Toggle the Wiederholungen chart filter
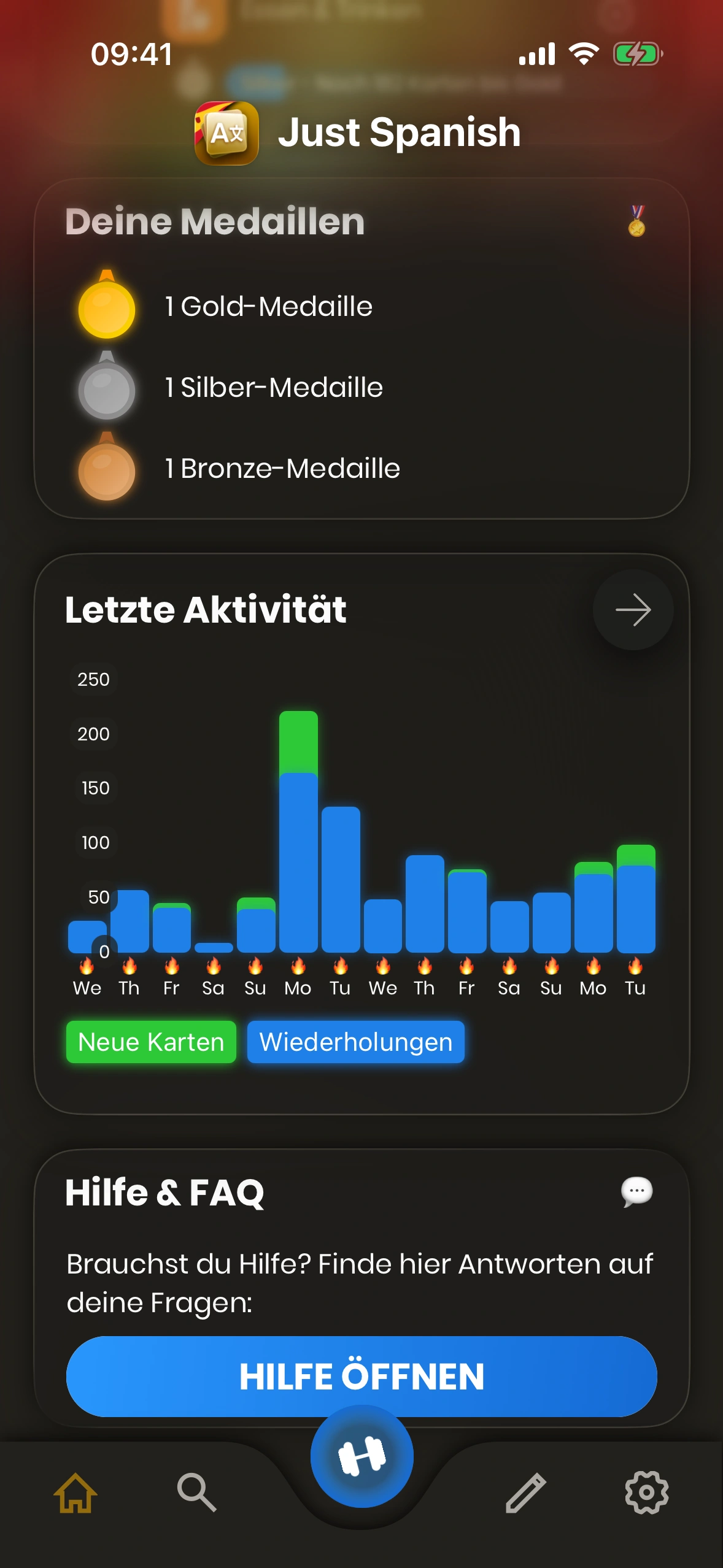 (x=355, y=1042)
